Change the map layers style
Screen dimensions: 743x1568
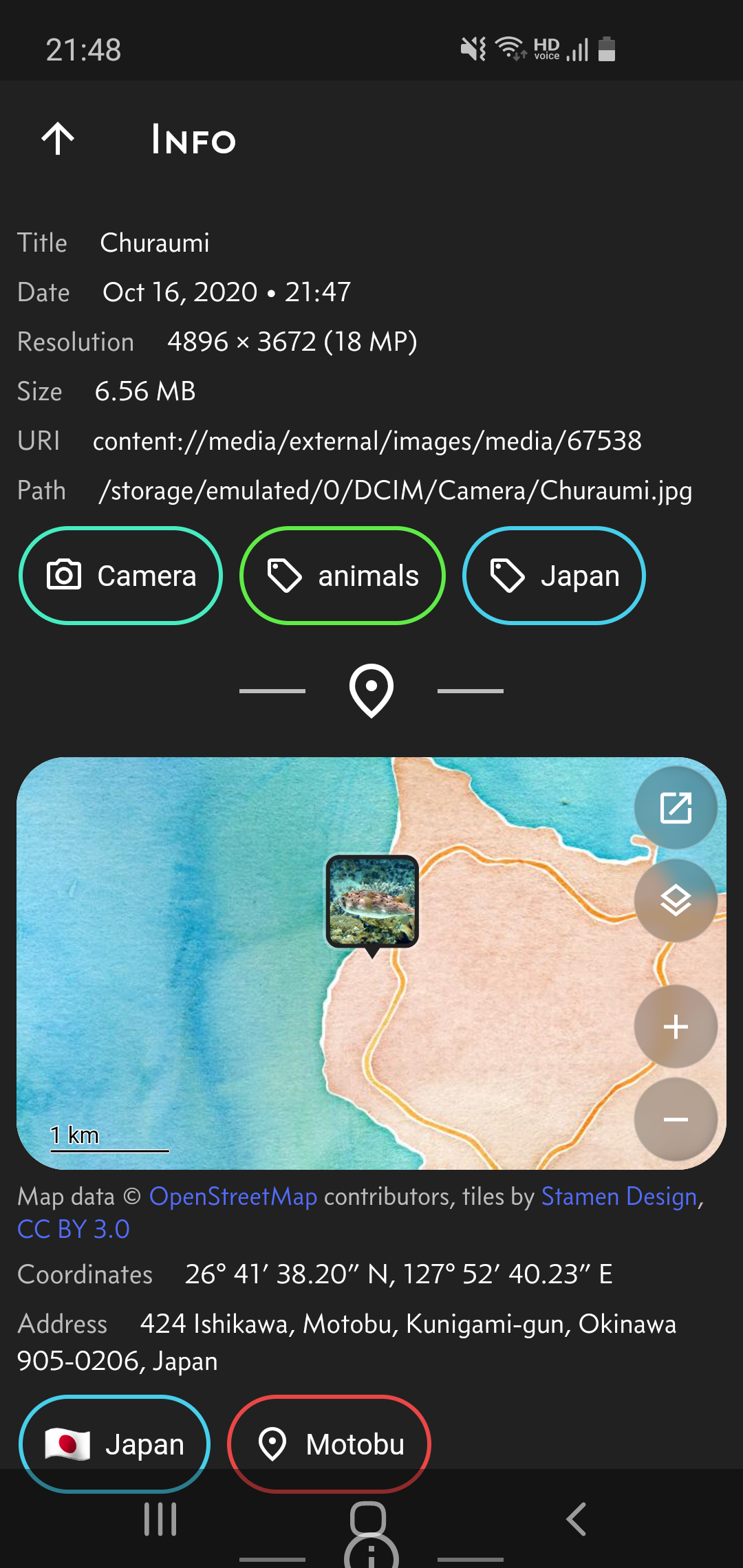click(x=675, y=900)
